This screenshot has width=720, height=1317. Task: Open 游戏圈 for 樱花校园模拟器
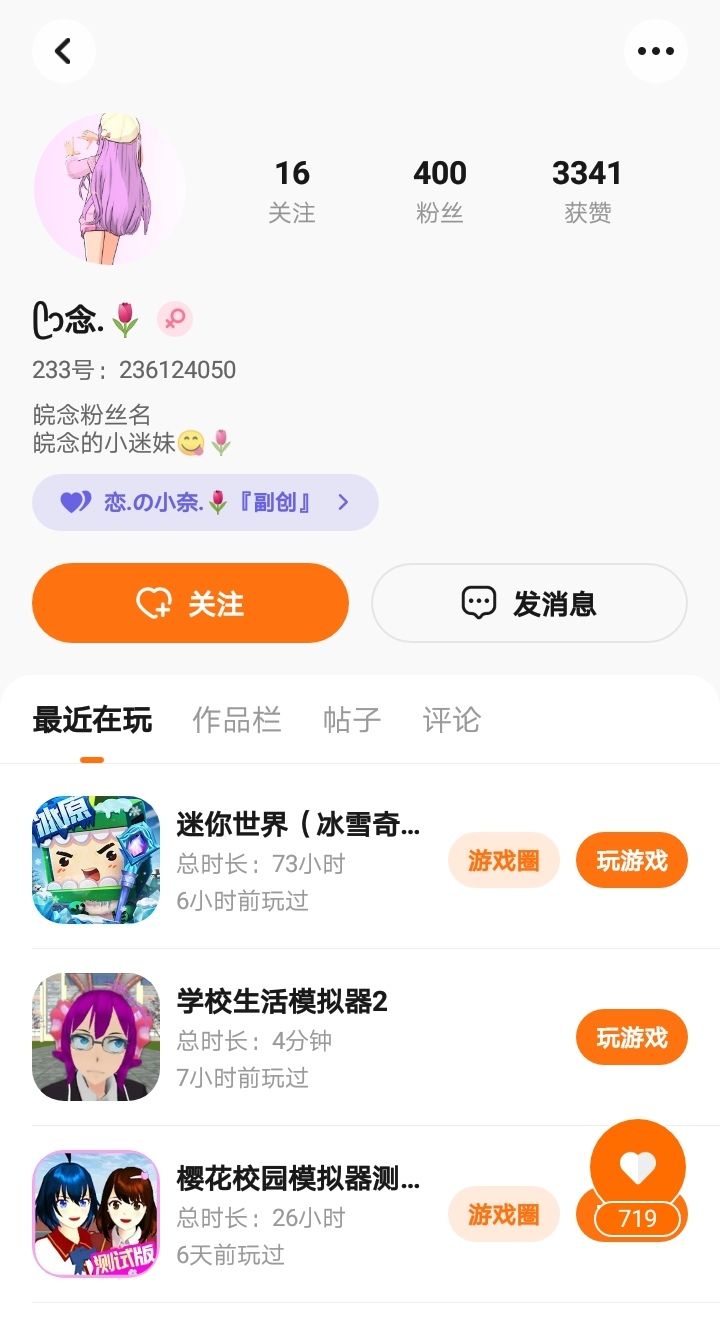click(x=503, y=1214)
